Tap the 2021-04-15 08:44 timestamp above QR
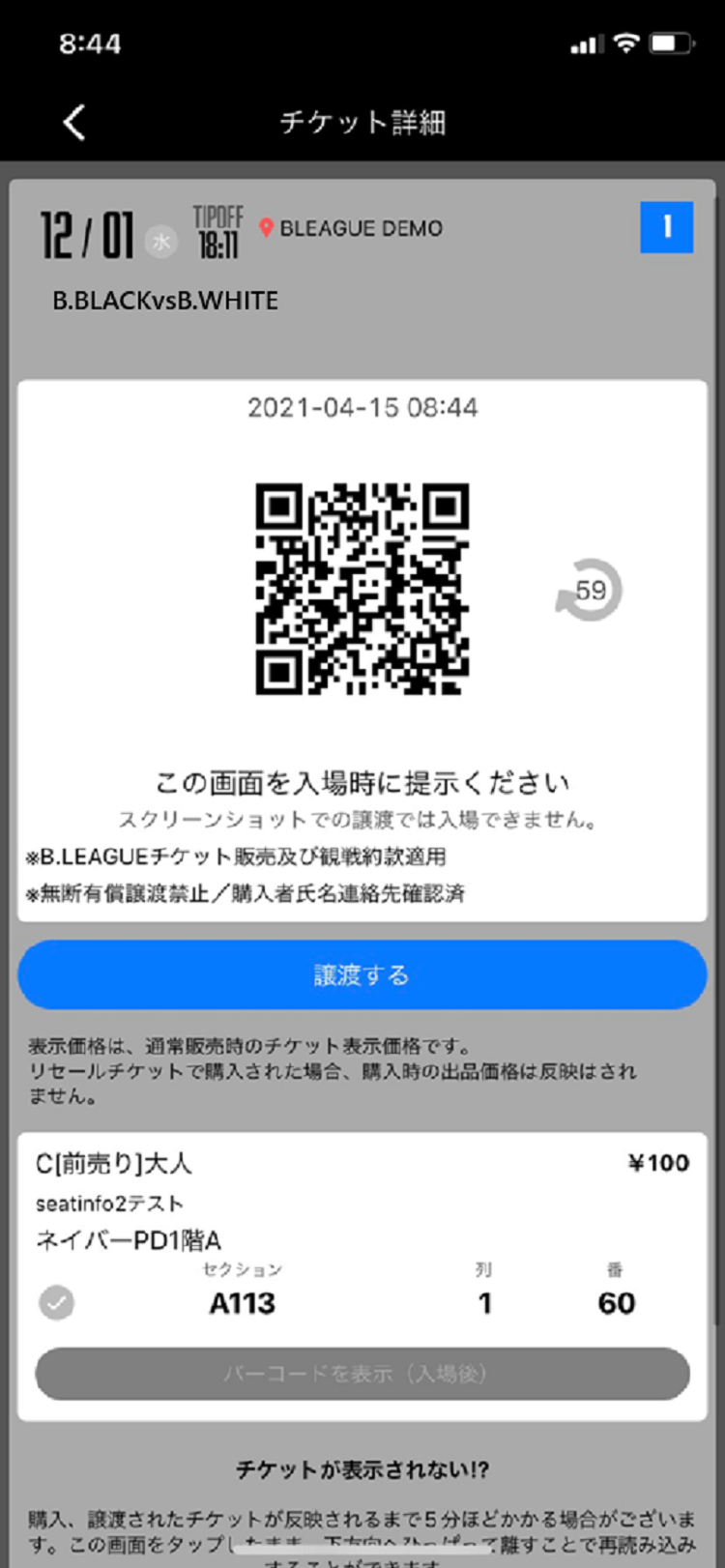The image size is (725, 1568). tap(361, 408)
